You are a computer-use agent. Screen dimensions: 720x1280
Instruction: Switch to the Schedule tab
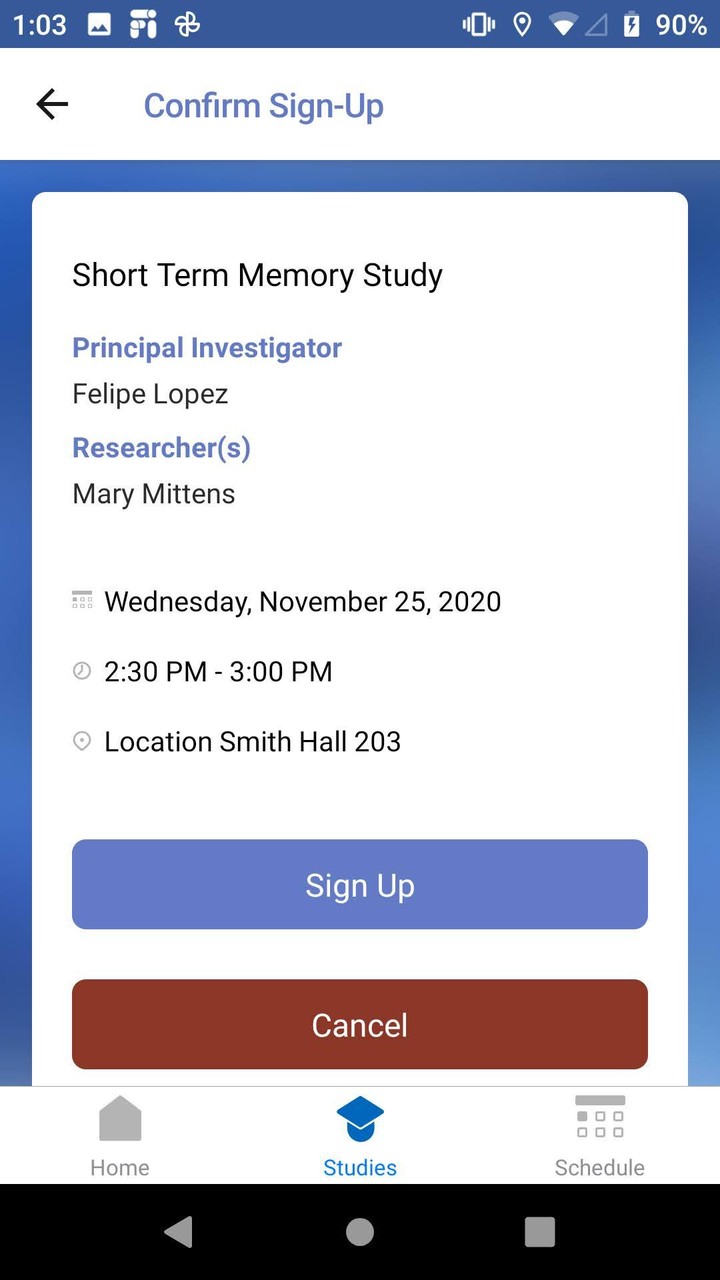pyautogui.click(x=600, y=1136)
